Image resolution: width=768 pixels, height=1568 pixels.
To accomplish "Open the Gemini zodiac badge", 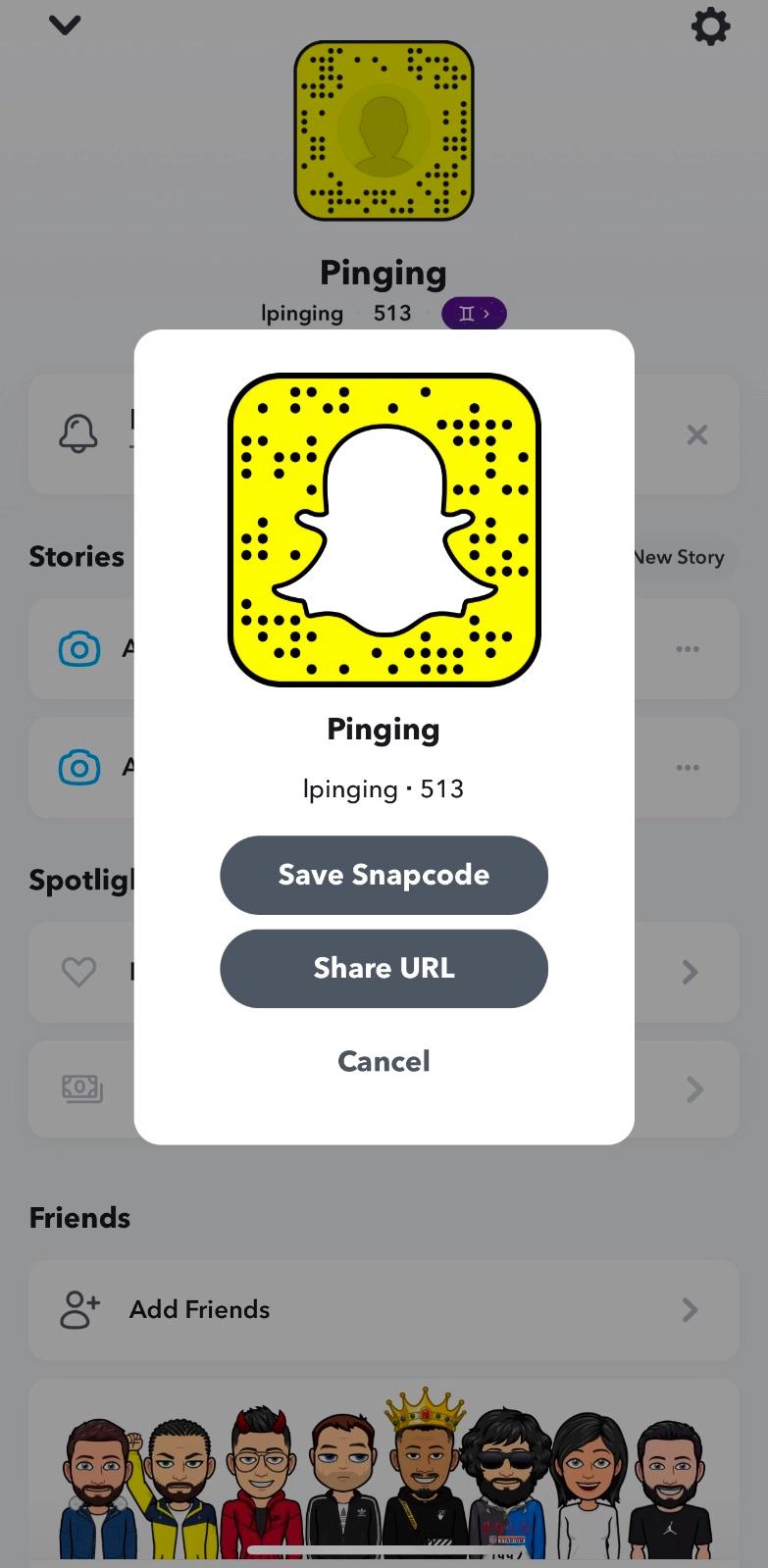I will click(x=474, y=314).
